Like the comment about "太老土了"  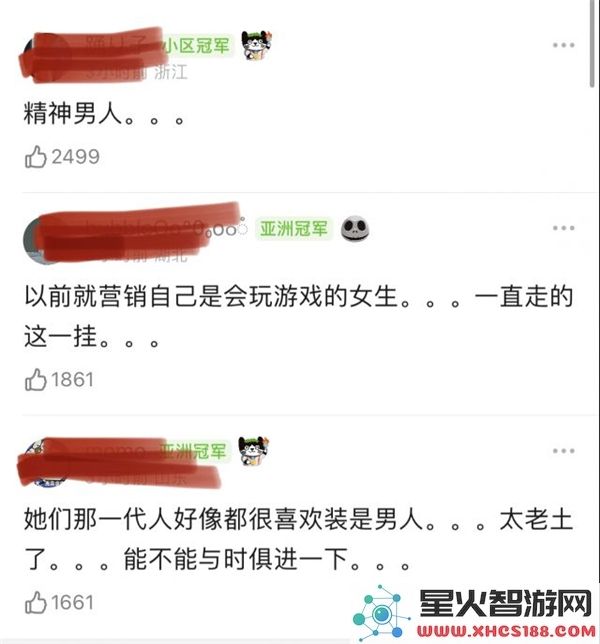point(36,602)
